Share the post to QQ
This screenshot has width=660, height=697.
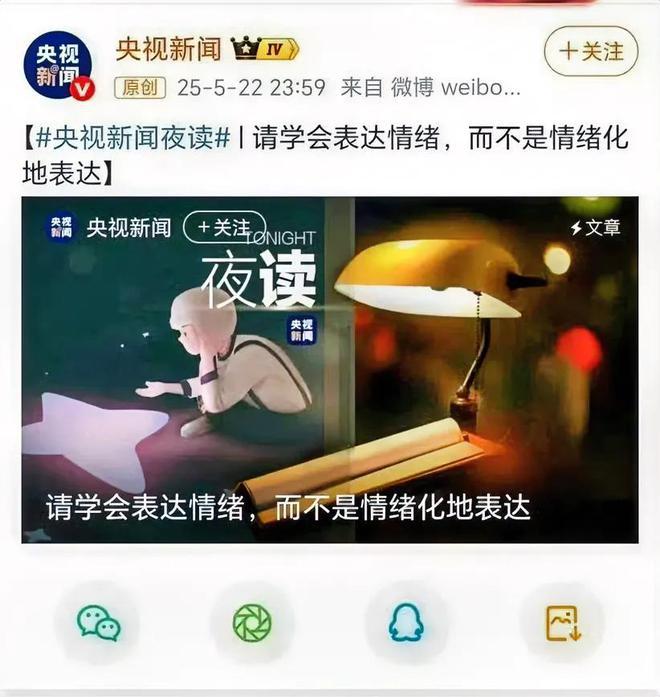pyautogui.click(x=406, y=623)
